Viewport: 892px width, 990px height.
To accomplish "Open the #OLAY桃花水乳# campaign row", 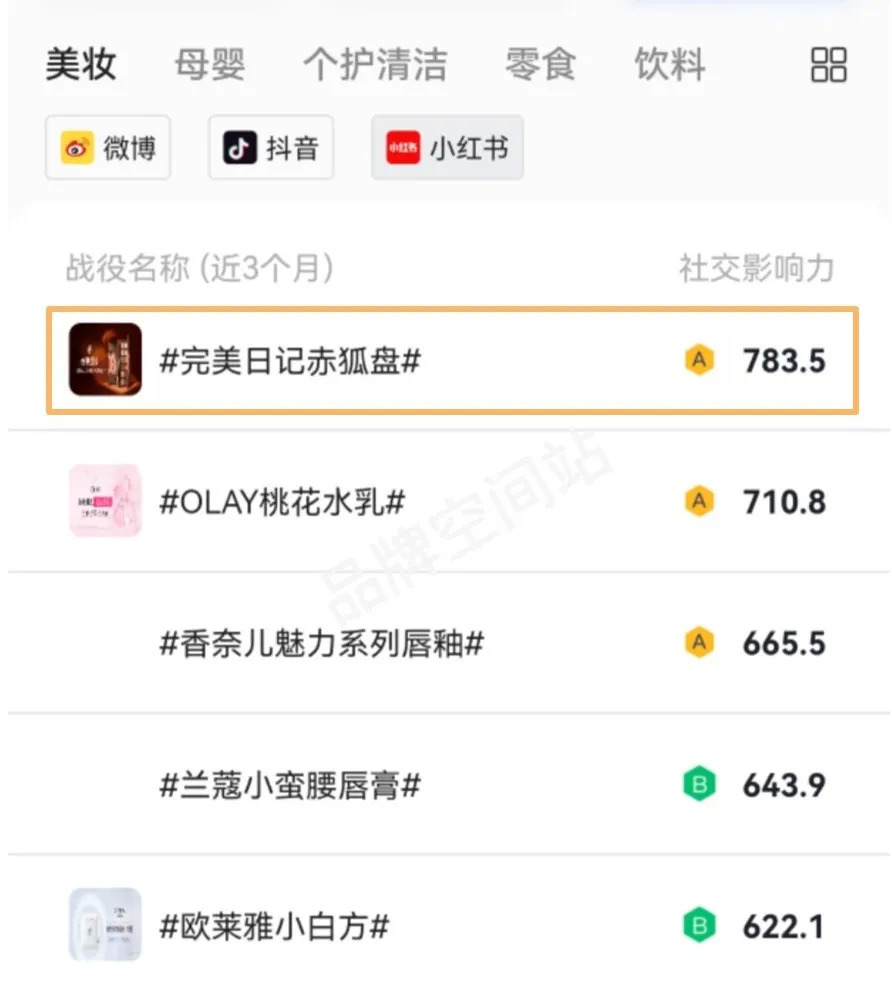I will (x=450, y=501).
